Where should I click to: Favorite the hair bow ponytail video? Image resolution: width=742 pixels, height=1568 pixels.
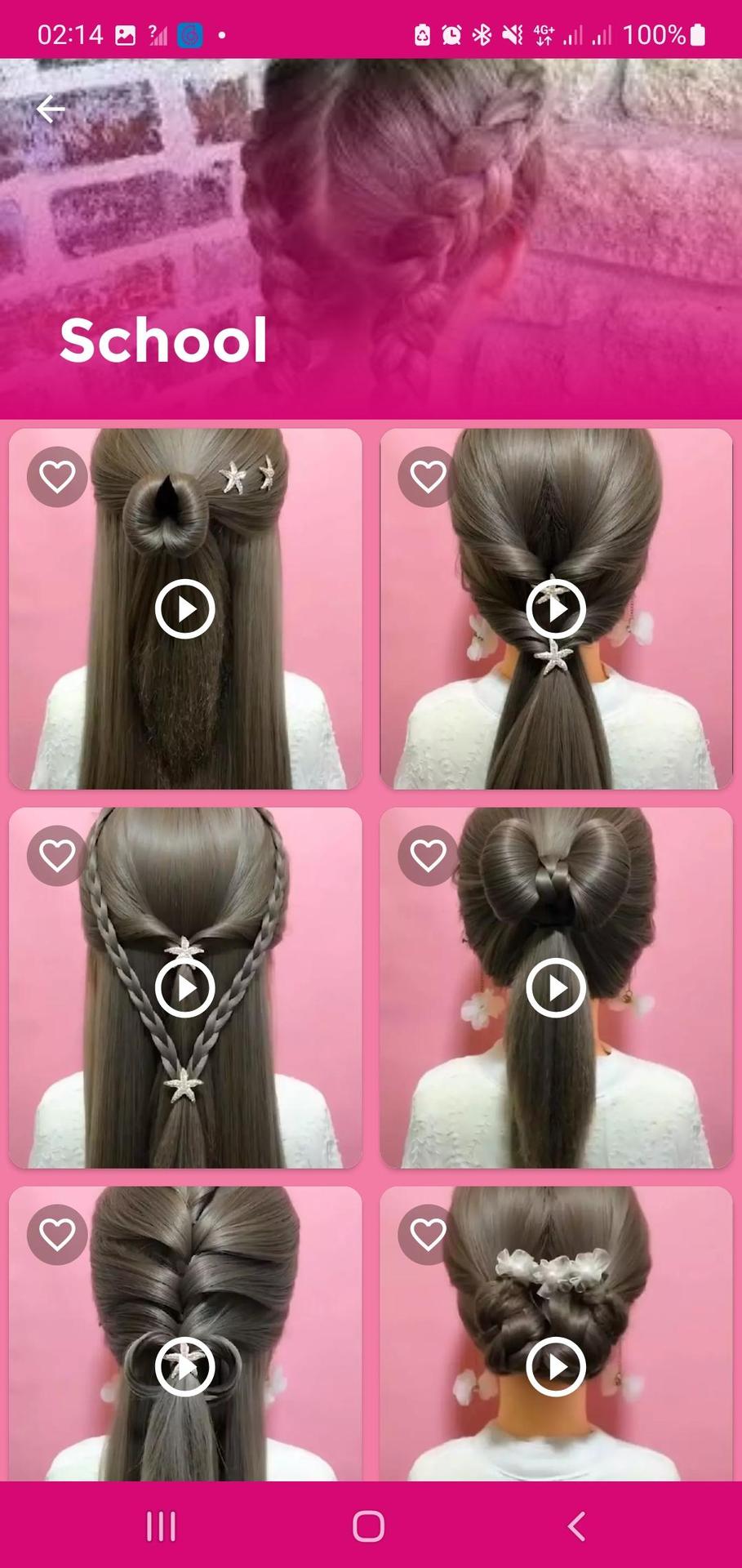point(428,855)
